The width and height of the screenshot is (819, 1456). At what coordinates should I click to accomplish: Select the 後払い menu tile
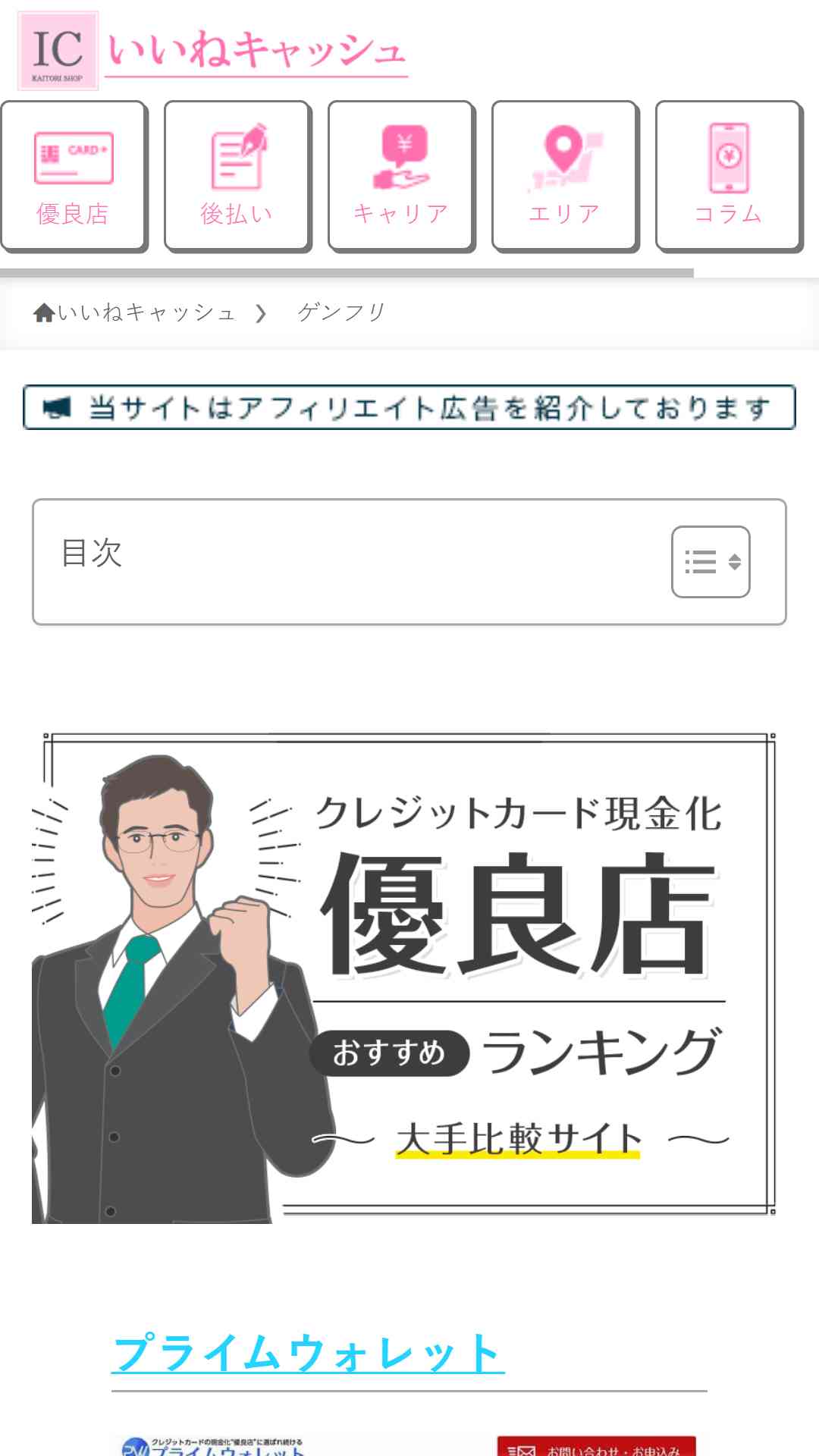point(237,175)
